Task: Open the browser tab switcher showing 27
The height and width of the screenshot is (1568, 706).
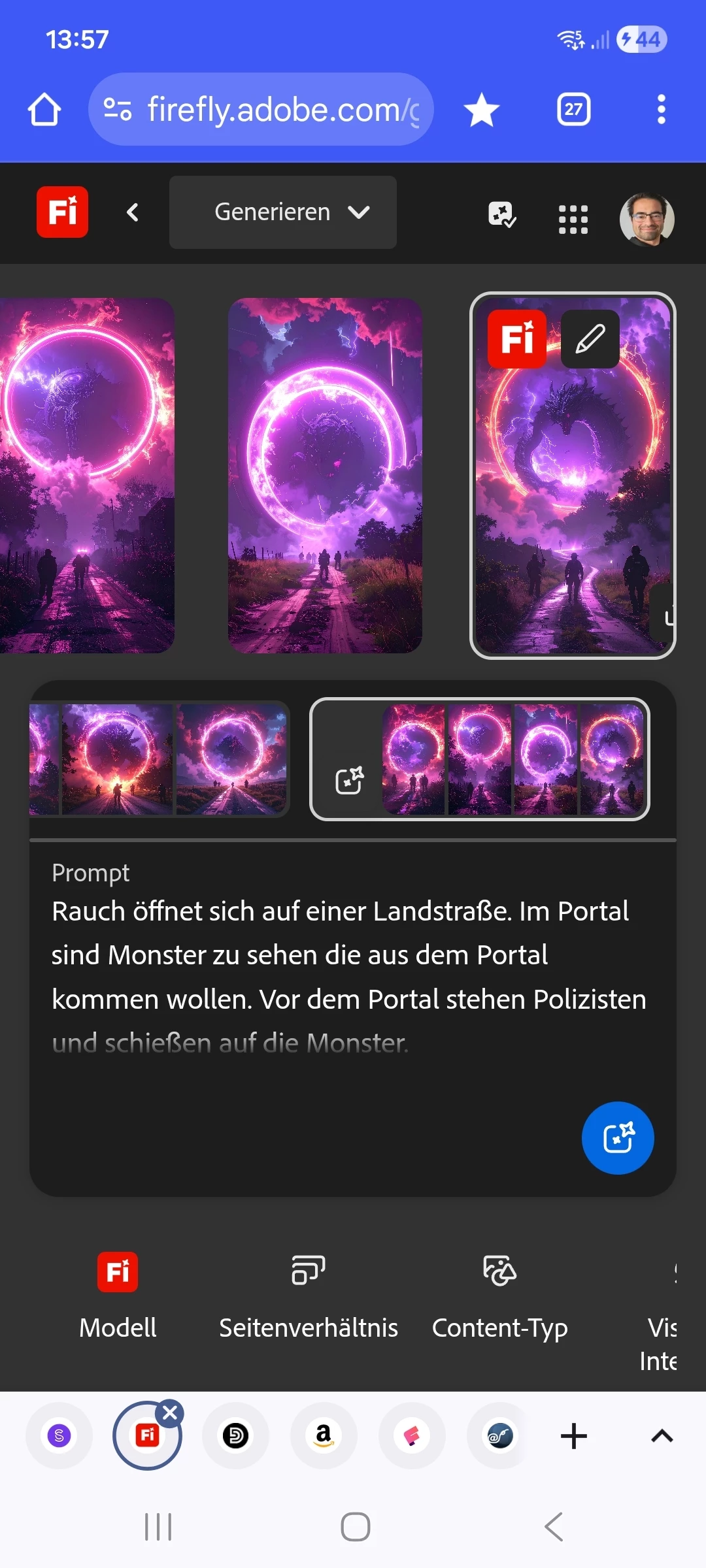Action: point(573,110)
